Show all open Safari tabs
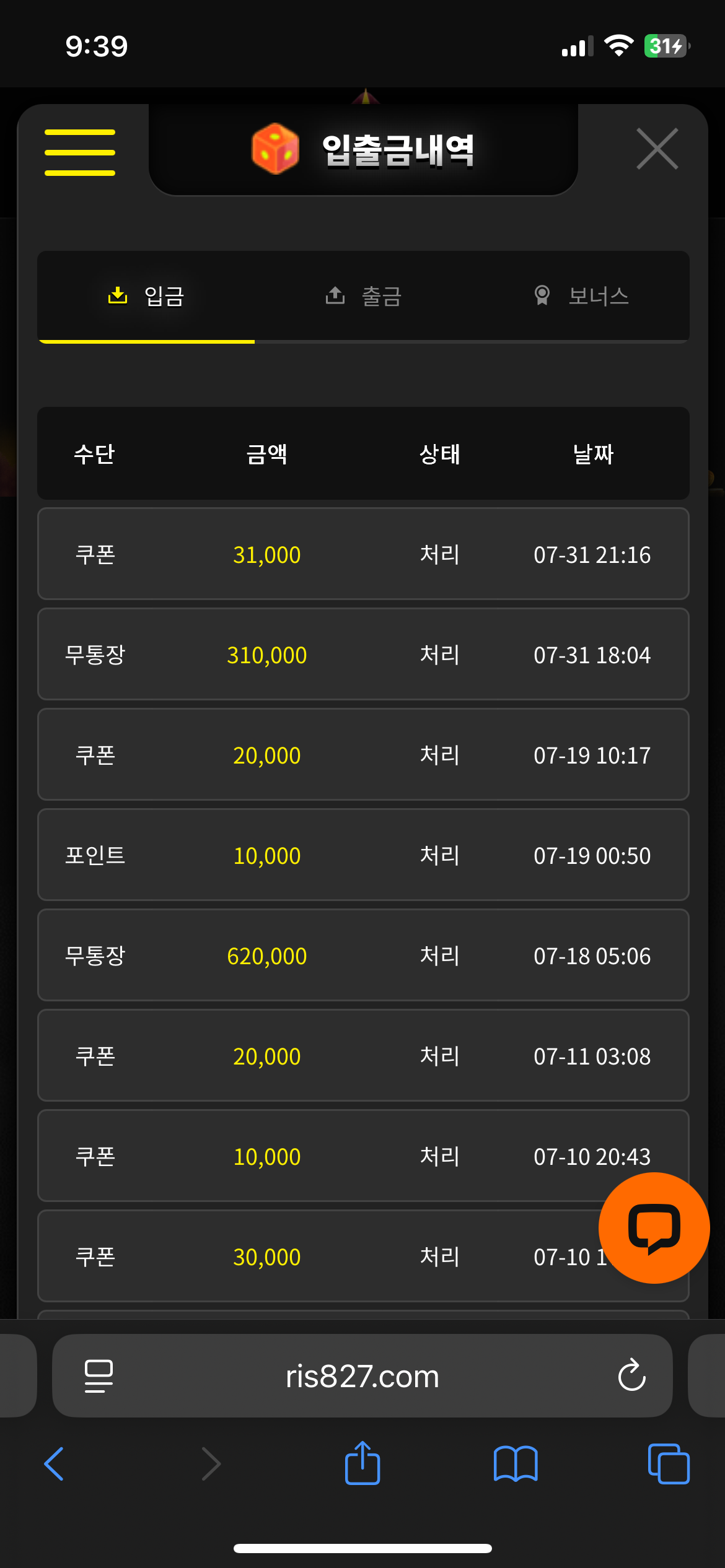725x1568 pixels. tap(669, 1464)
